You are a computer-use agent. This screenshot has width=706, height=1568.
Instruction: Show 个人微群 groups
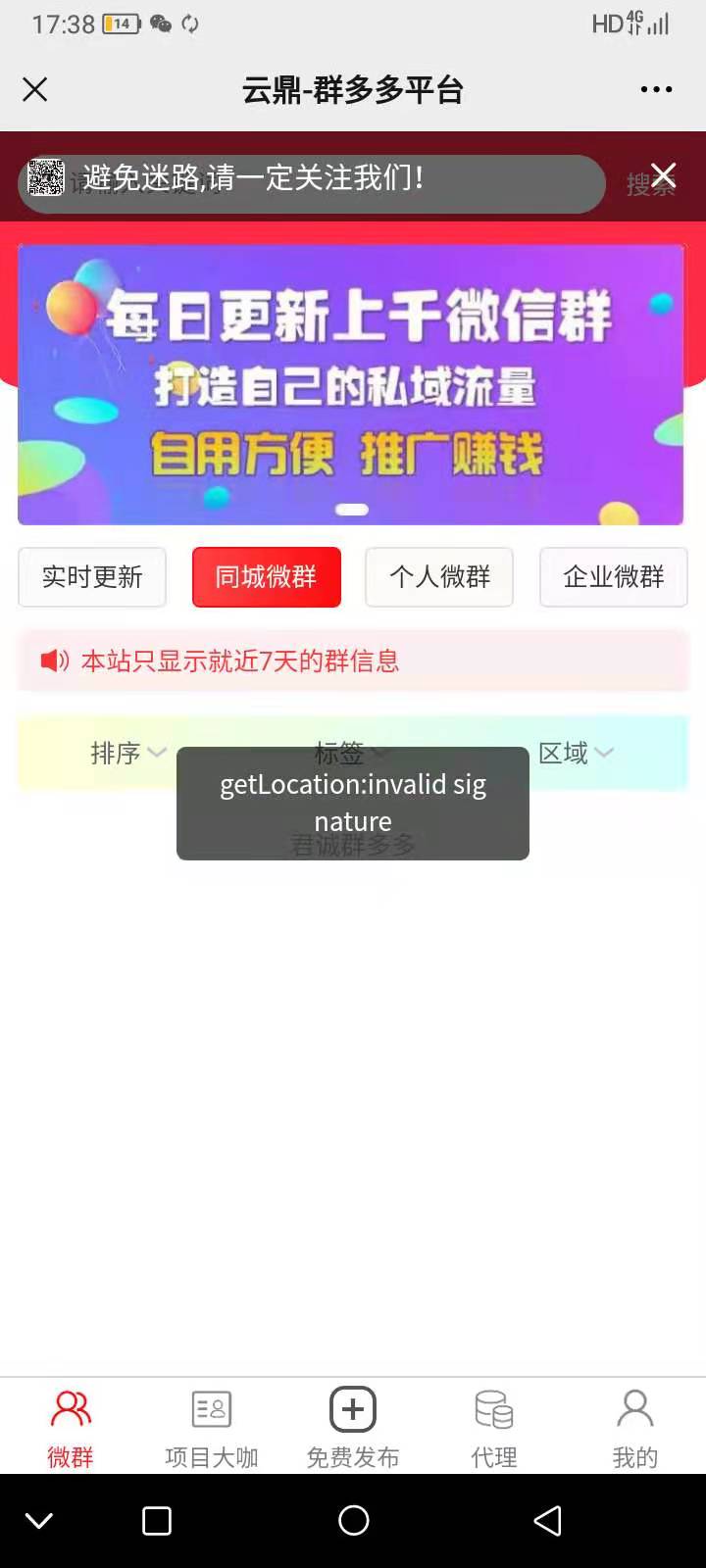[x=439, y=577]
